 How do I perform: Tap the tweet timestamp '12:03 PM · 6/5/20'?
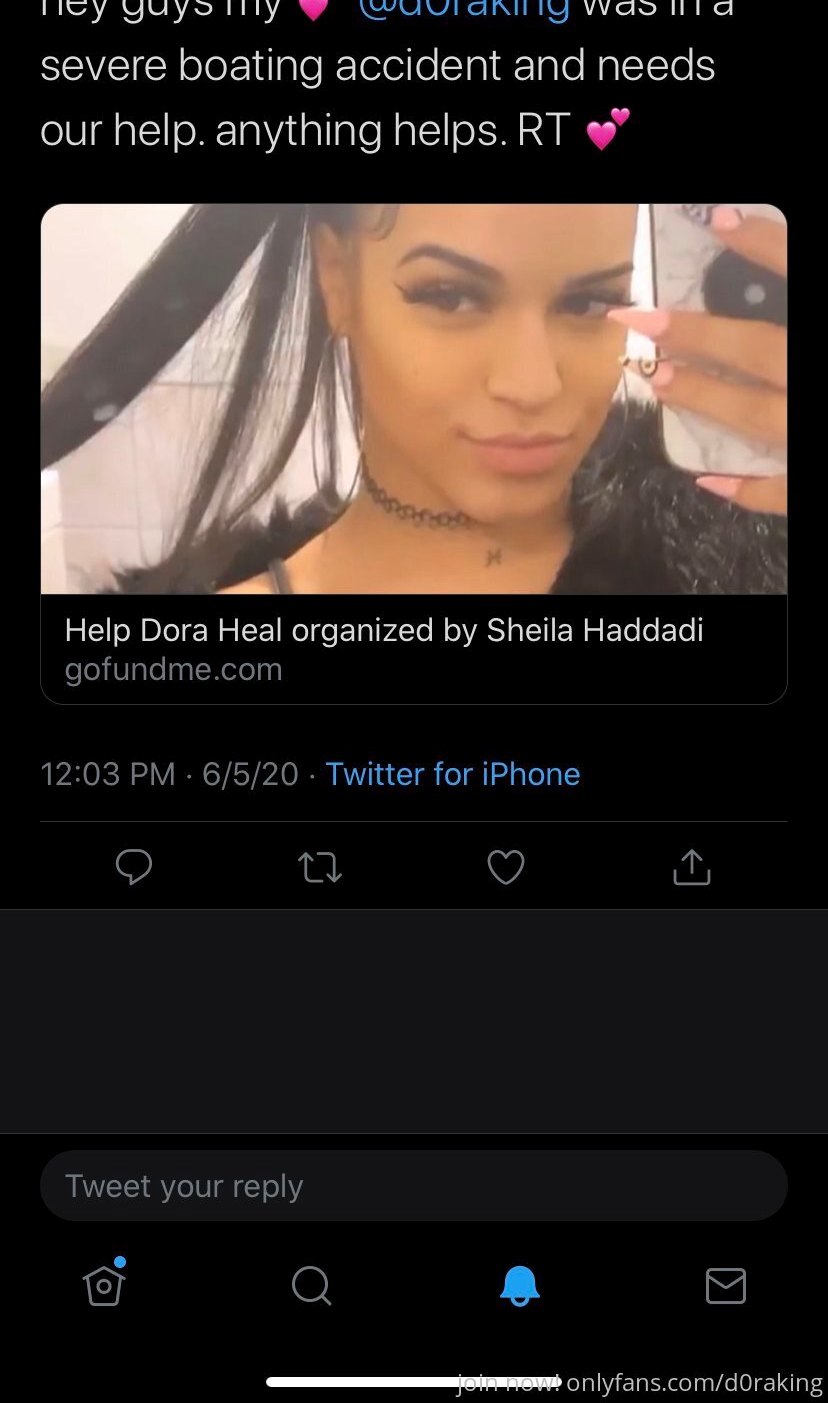pos(167,774)
